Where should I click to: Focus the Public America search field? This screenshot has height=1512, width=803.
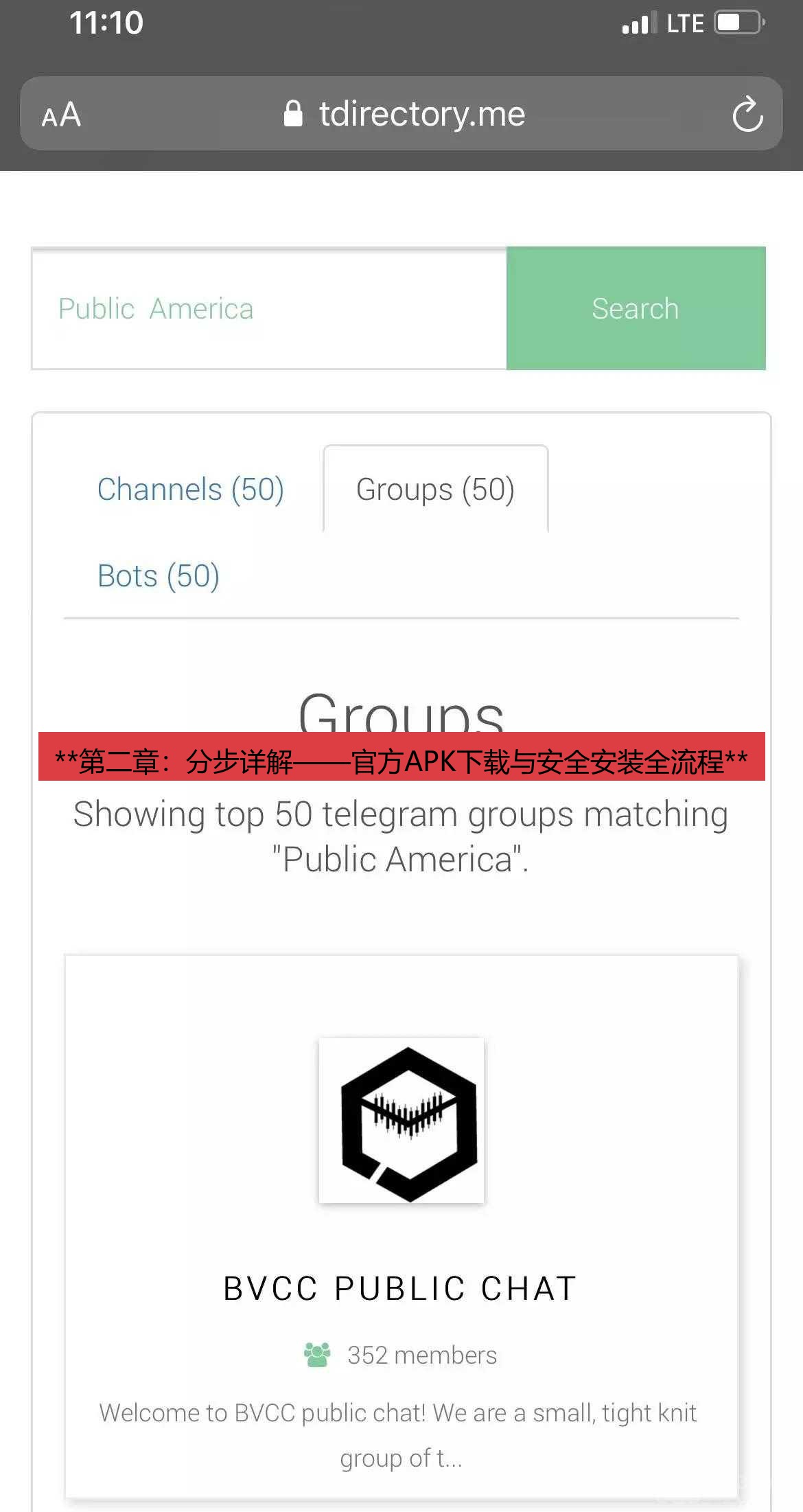(269, 309)
